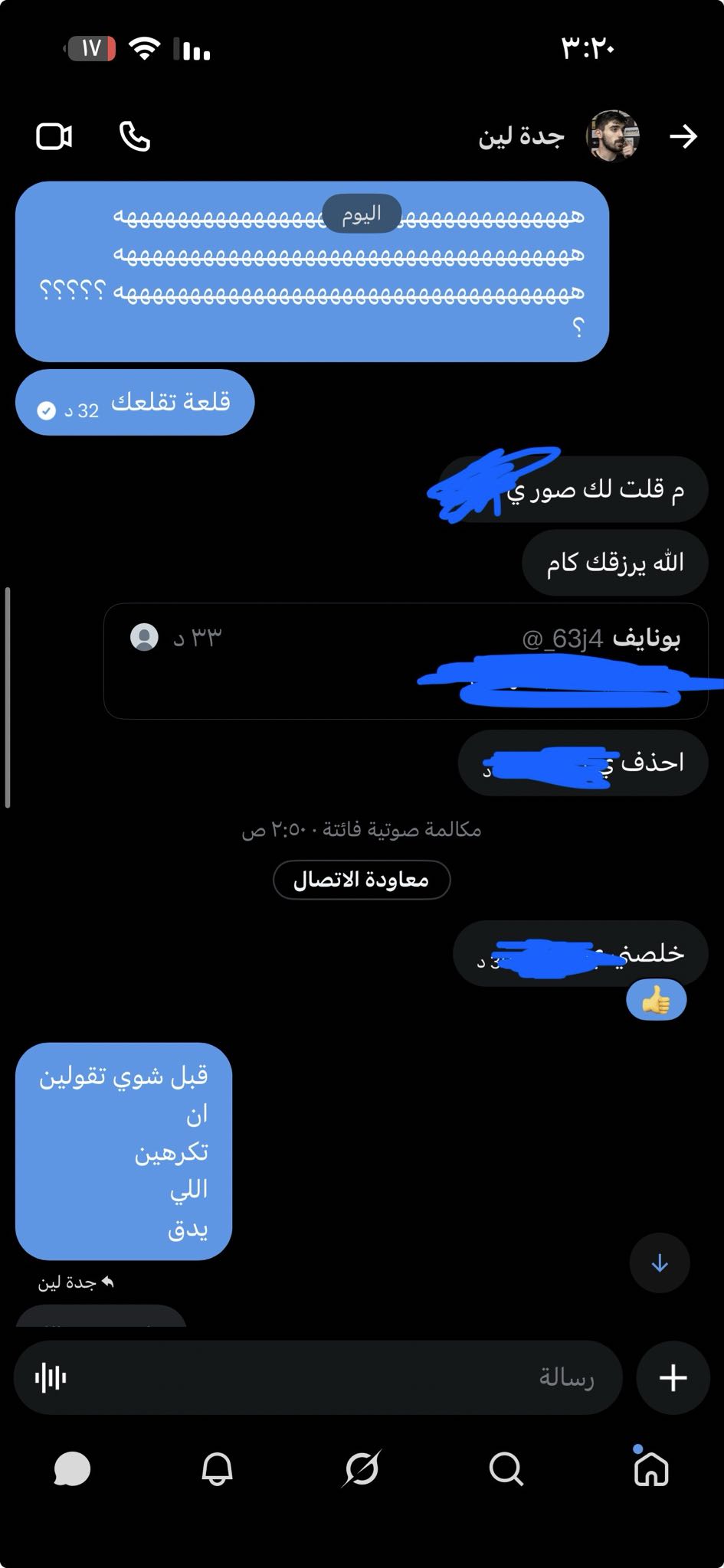Open the plus attachment button

pos(673,1377)
